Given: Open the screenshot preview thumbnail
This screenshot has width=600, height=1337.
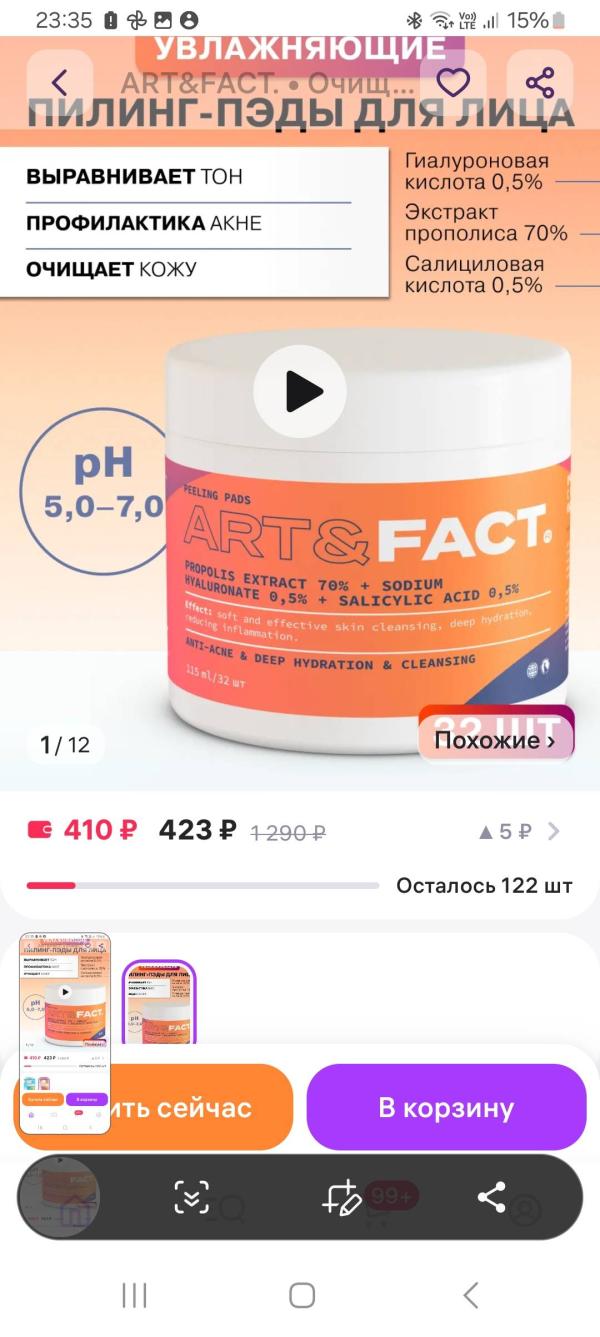Looking at the screenshot, I should pos(65,1033).
